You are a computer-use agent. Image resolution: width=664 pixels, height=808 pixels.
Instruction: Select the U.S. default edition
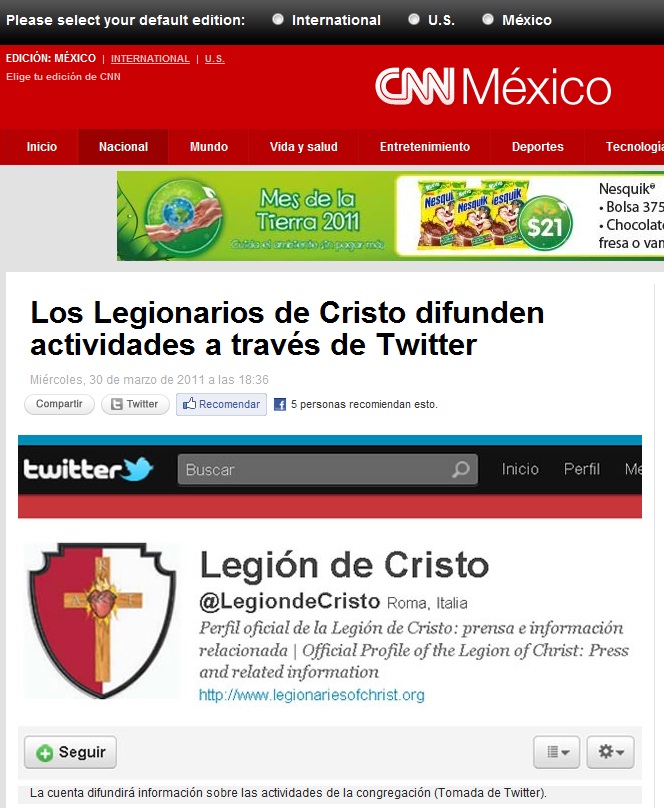point(415,20)
